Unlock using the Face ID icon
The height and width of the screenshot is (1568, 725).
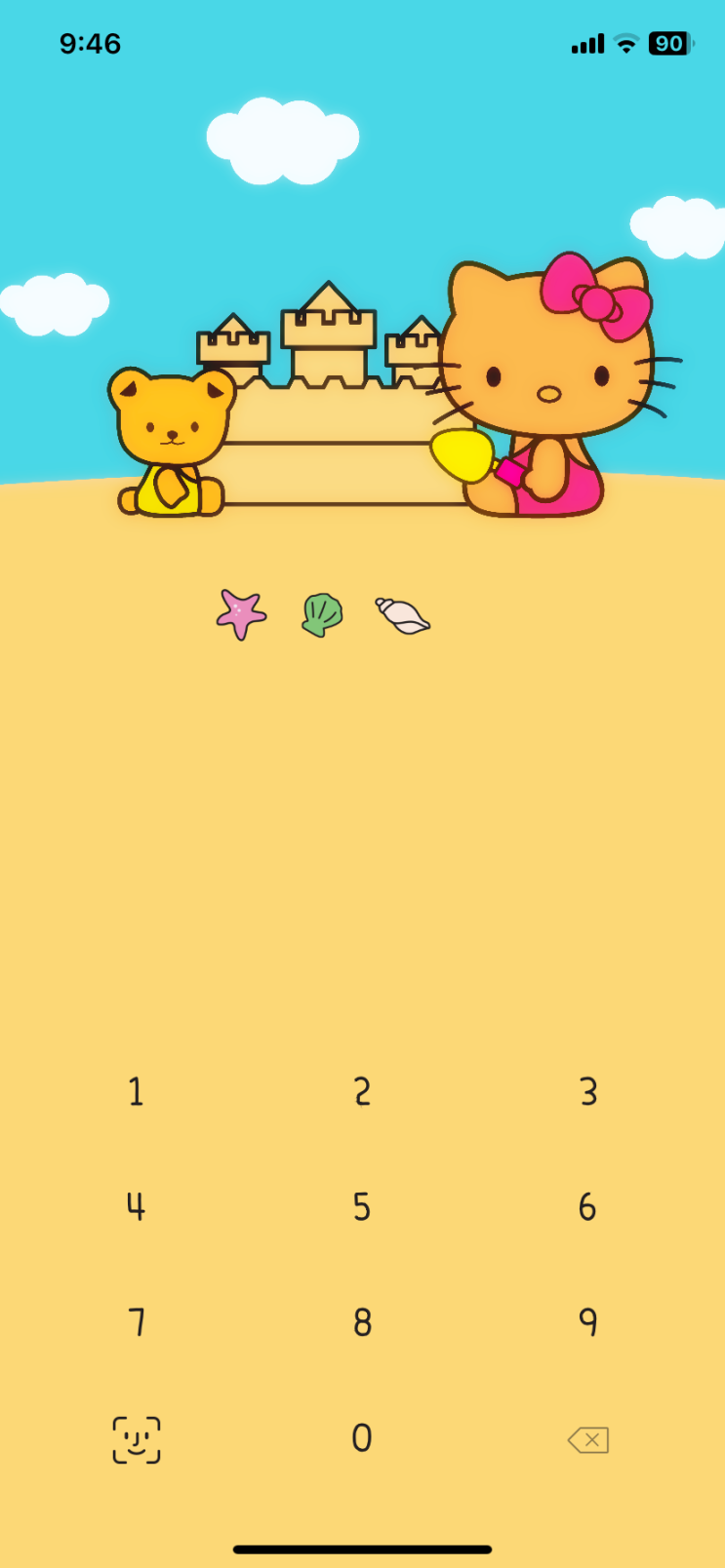[x=137, y=1440]
